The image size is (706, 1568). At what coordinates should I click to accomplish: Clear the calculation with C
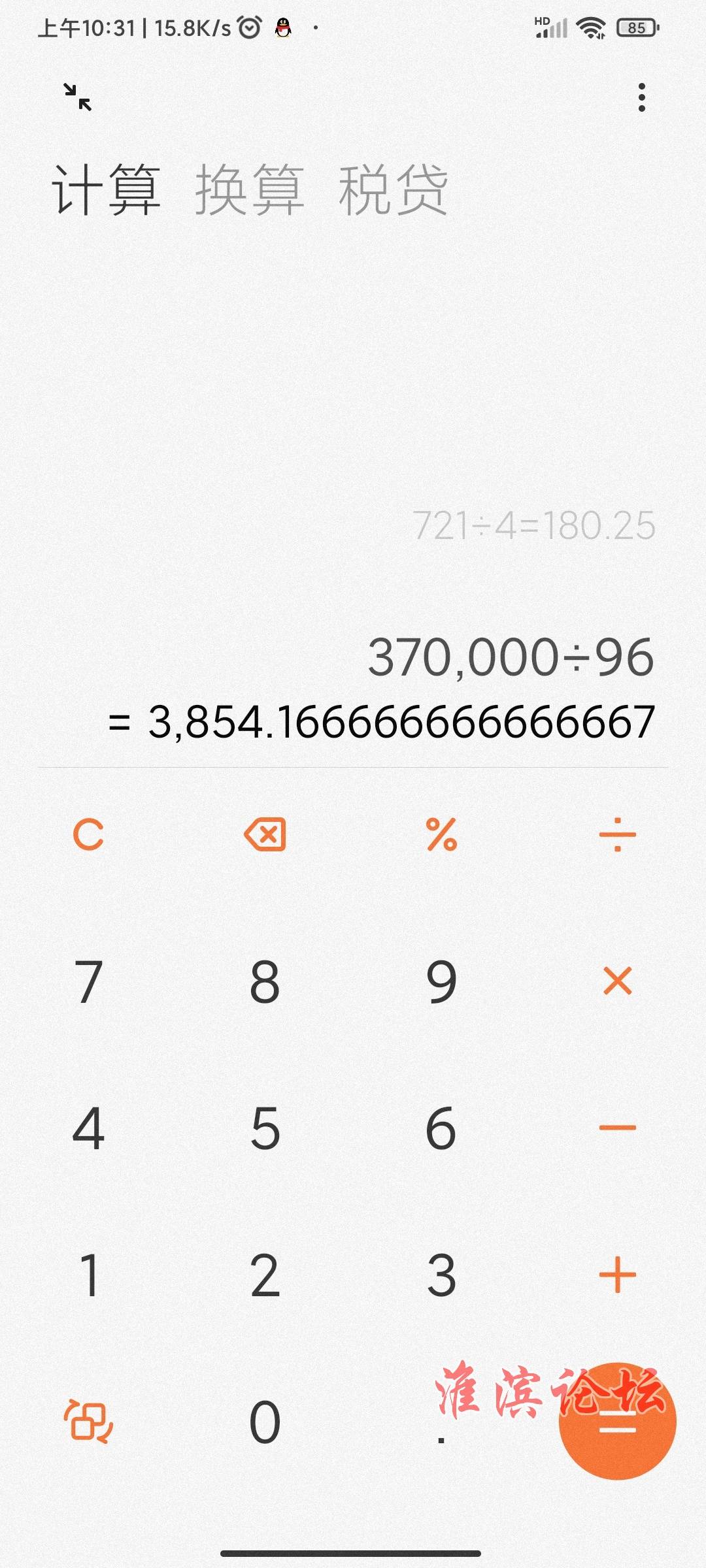click(88, 834)
